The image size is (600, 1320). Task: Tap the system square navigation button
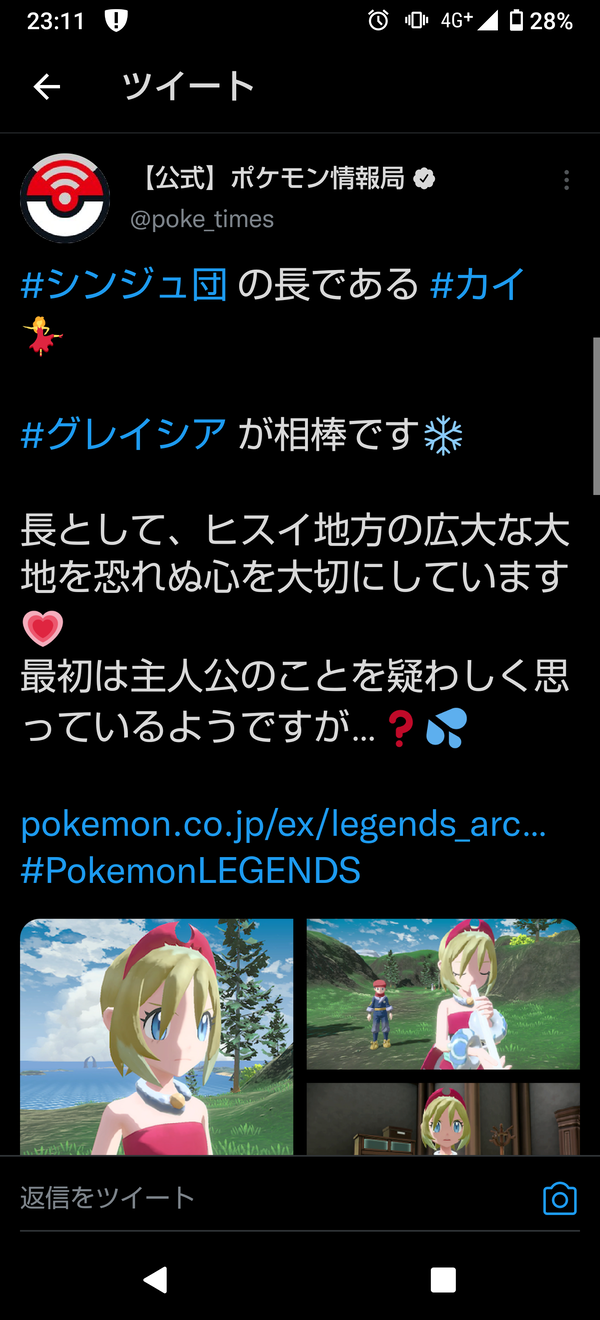click(443, 1279)
